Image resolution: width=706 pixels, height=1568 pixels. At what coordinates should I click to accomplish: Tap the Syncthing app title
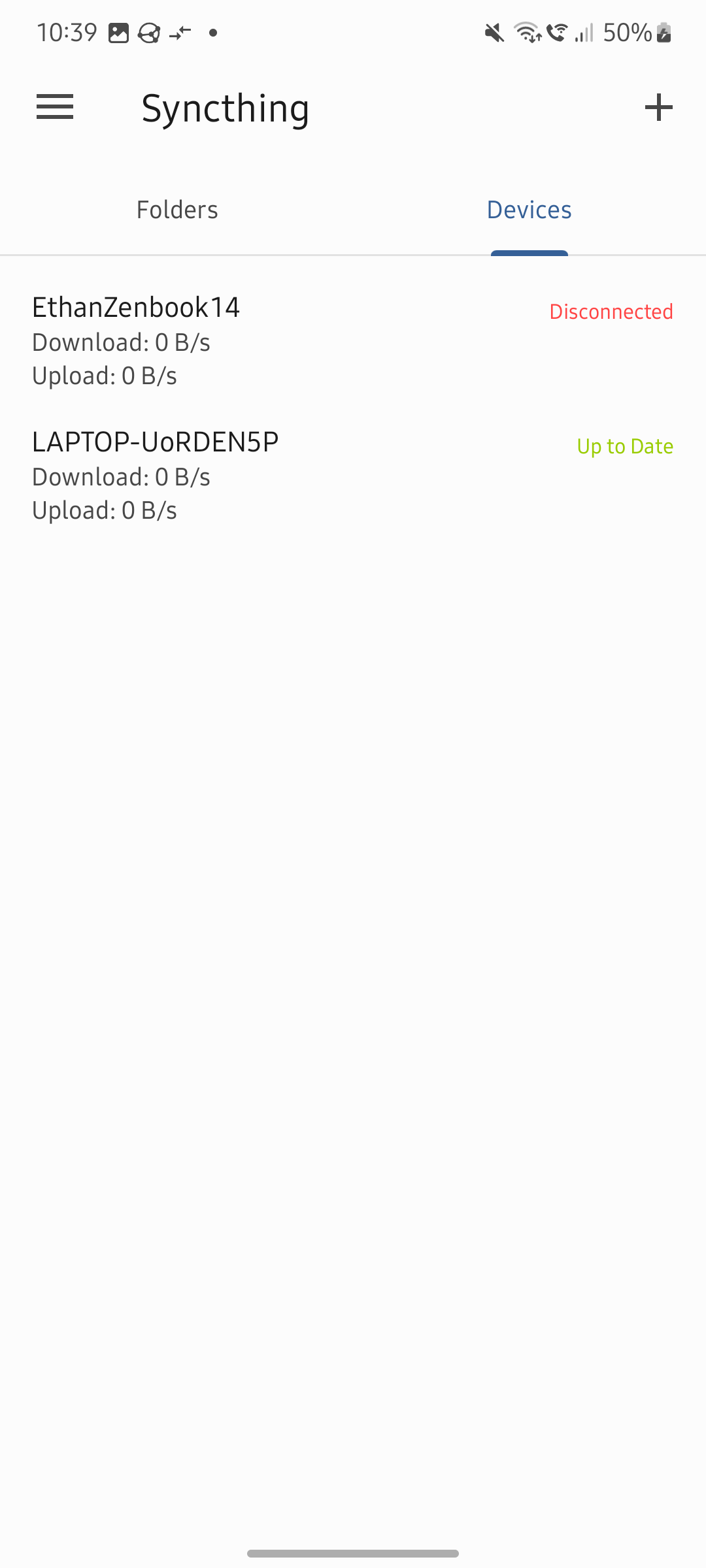[226, 106]
